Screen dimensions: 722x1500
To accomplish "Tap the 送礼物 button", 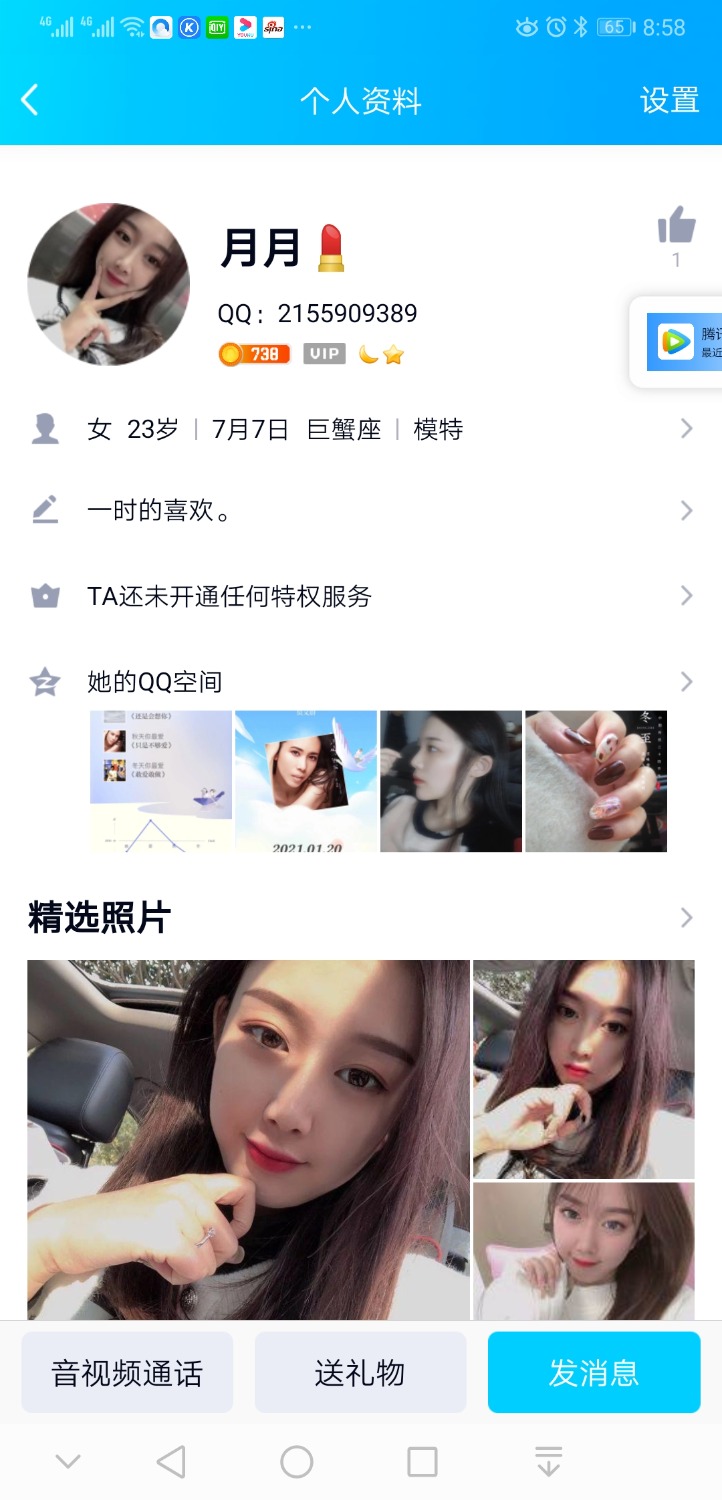I will [x=360, y=1372].
